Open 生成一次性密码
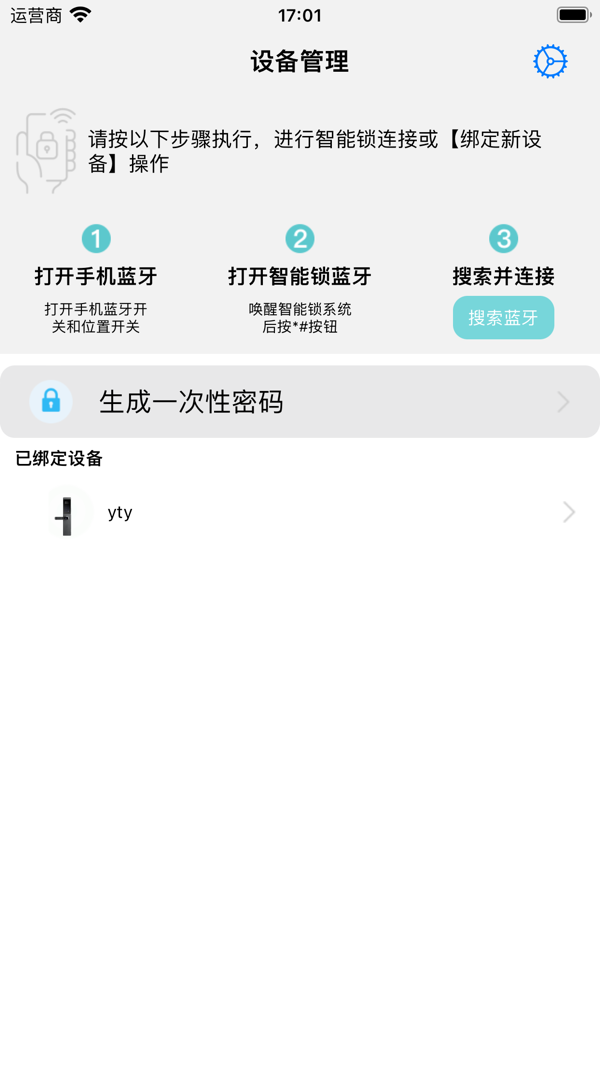Viewport: 600px width, 1067px height. 300,402
